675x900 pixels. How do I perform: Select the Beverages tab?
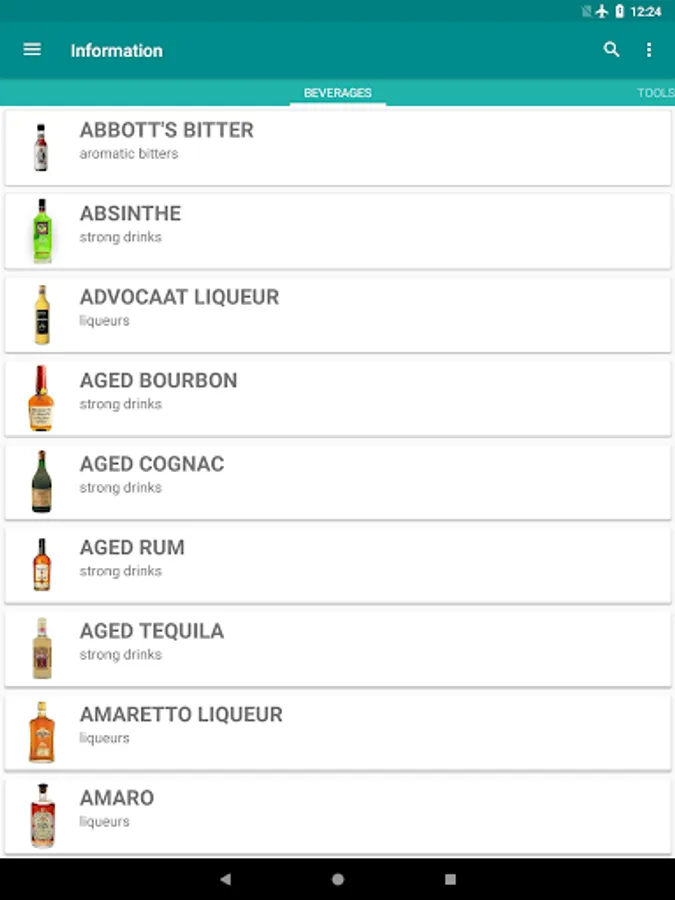(x=338, y=93)
